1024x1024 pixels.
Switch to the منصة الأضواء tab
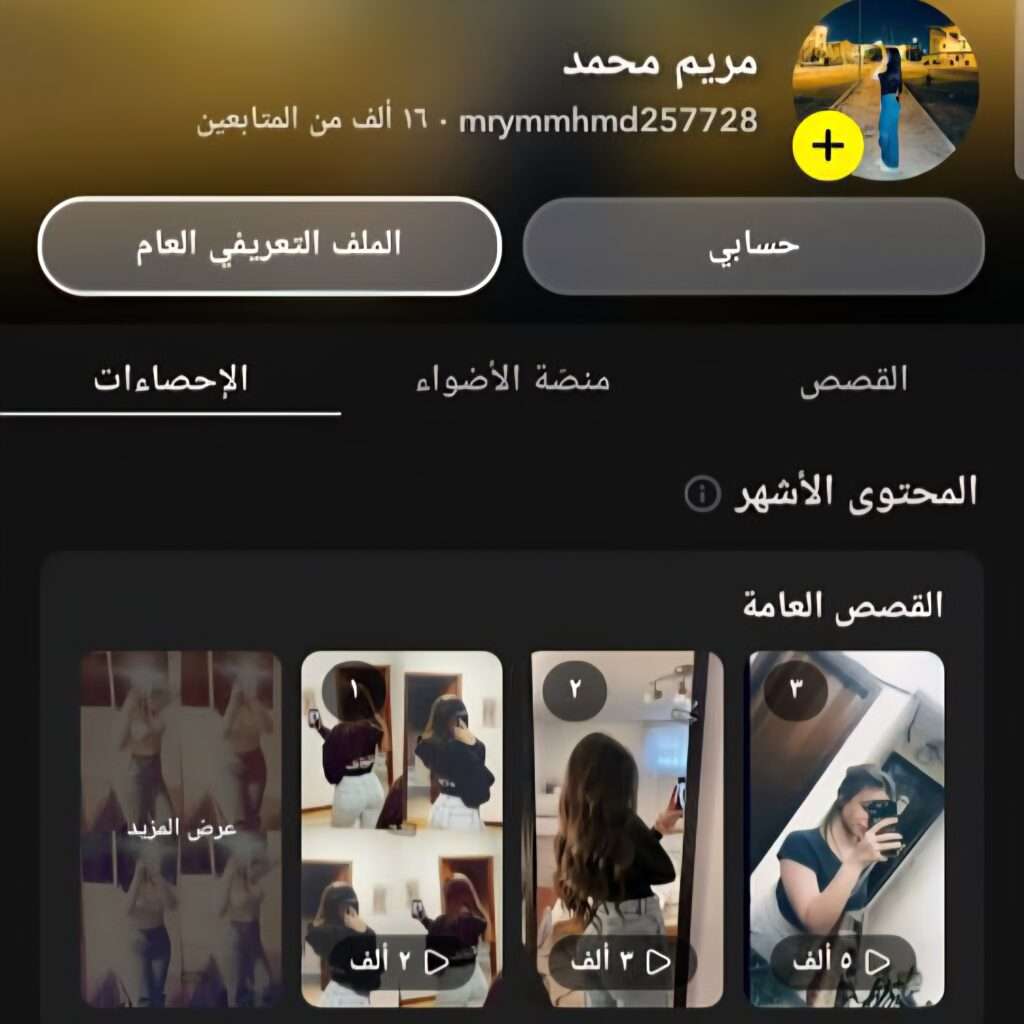(512, 380)
